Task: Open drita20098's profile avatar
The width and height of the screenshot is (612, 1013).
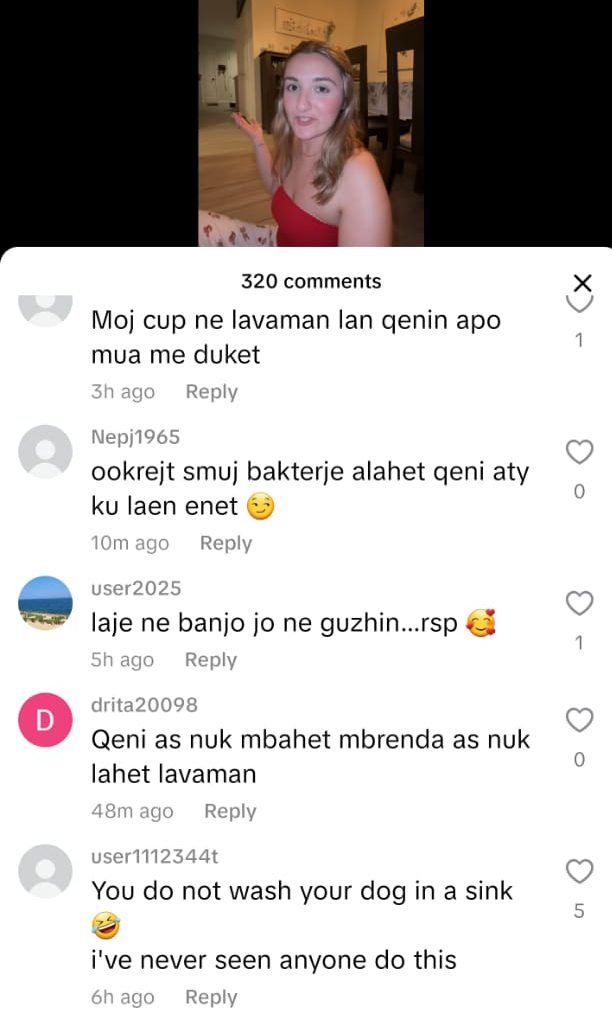Action: tap(46, 719)
